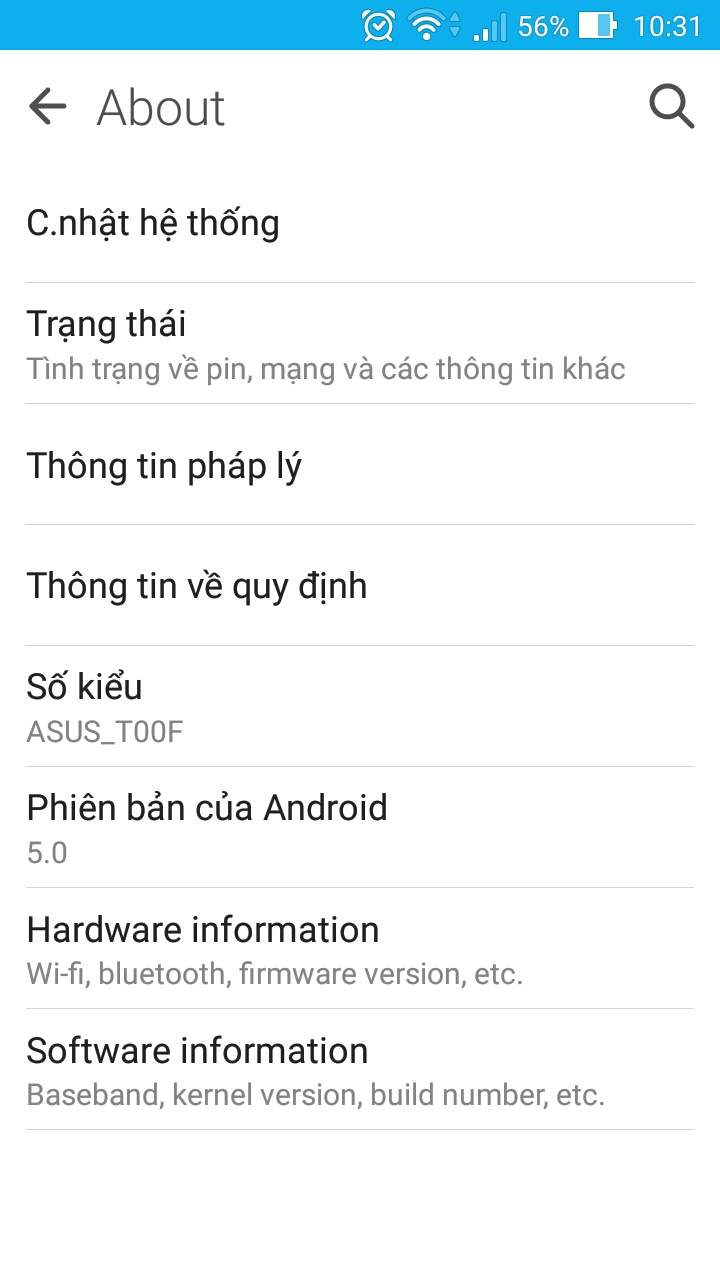Open the search magnifier icon

click(672, 106)
